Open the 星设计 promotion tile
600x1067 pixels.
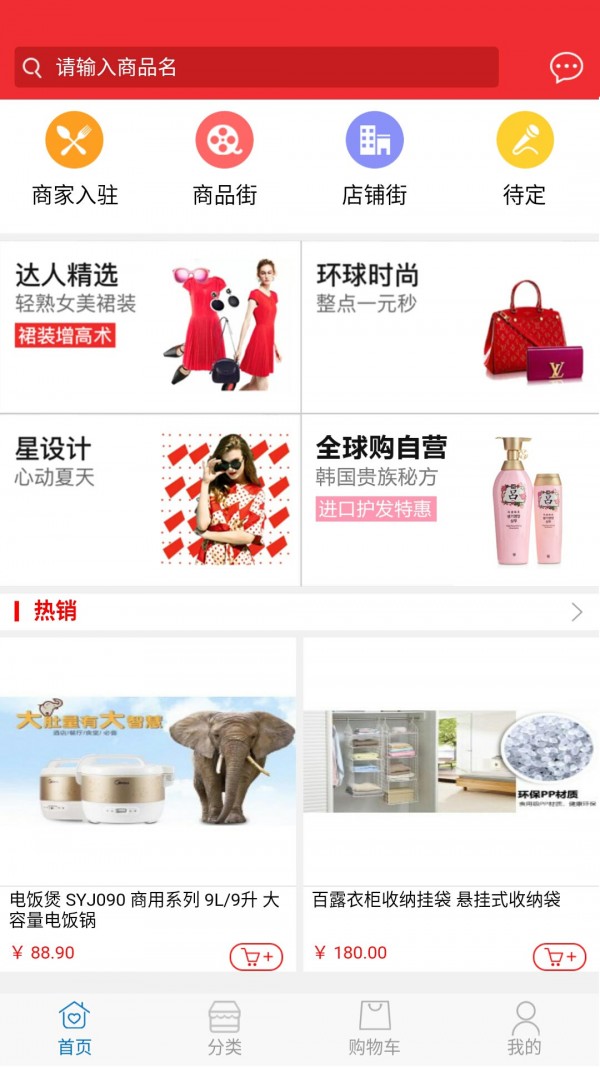point(150,499)
